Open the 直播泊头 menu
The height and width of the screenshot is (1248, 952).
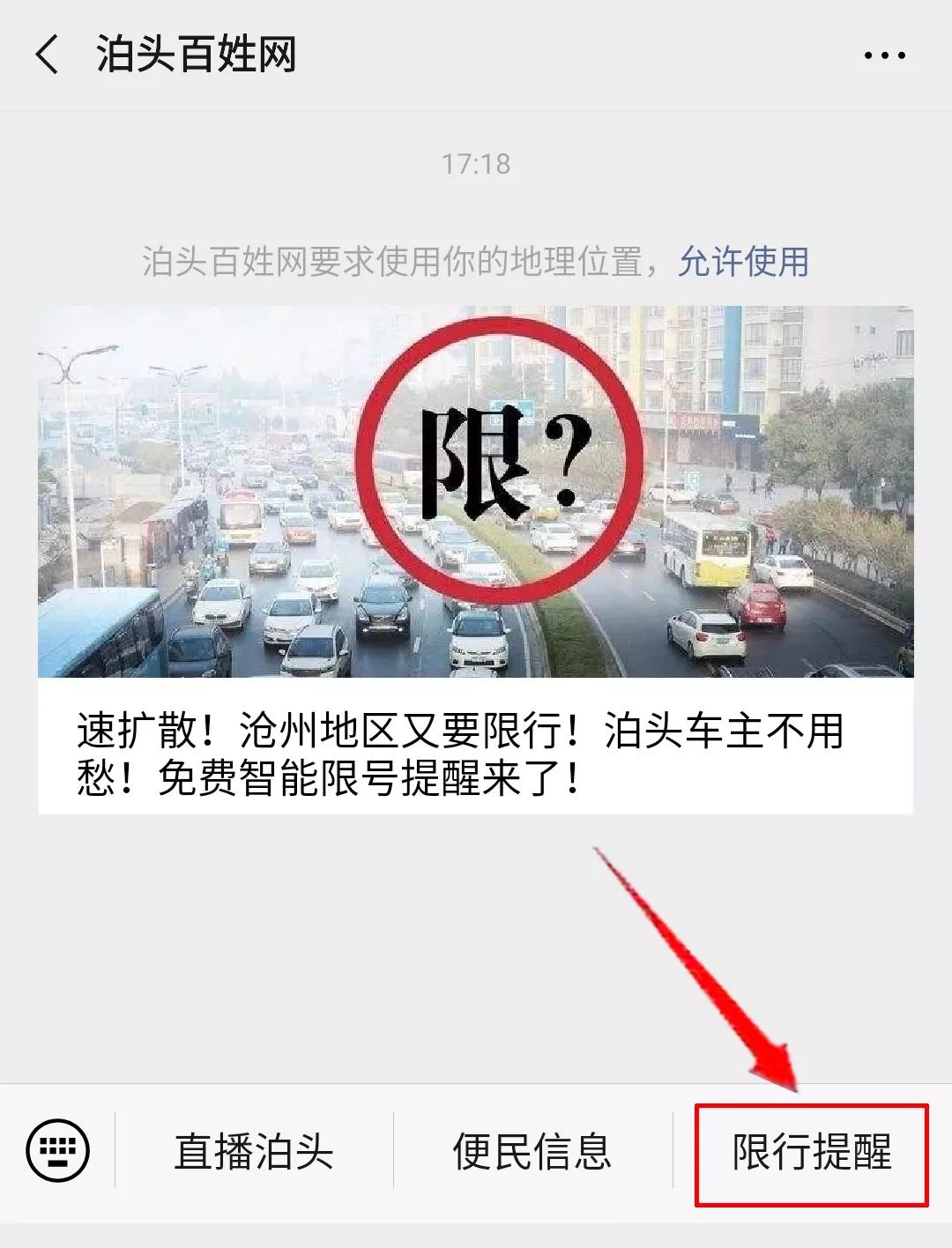(254, 1152)
